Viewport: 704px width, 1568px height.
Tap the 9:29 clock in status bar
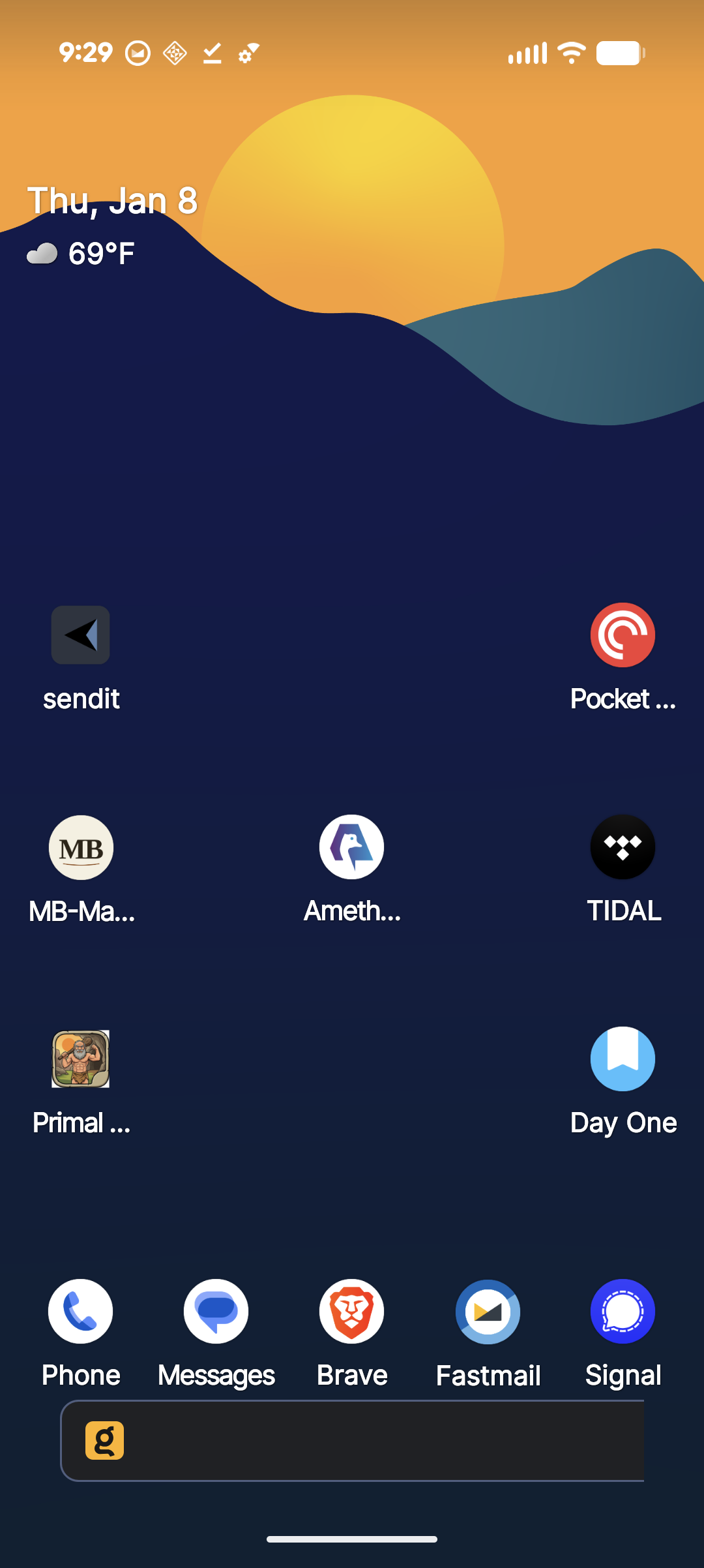[85, 52]
